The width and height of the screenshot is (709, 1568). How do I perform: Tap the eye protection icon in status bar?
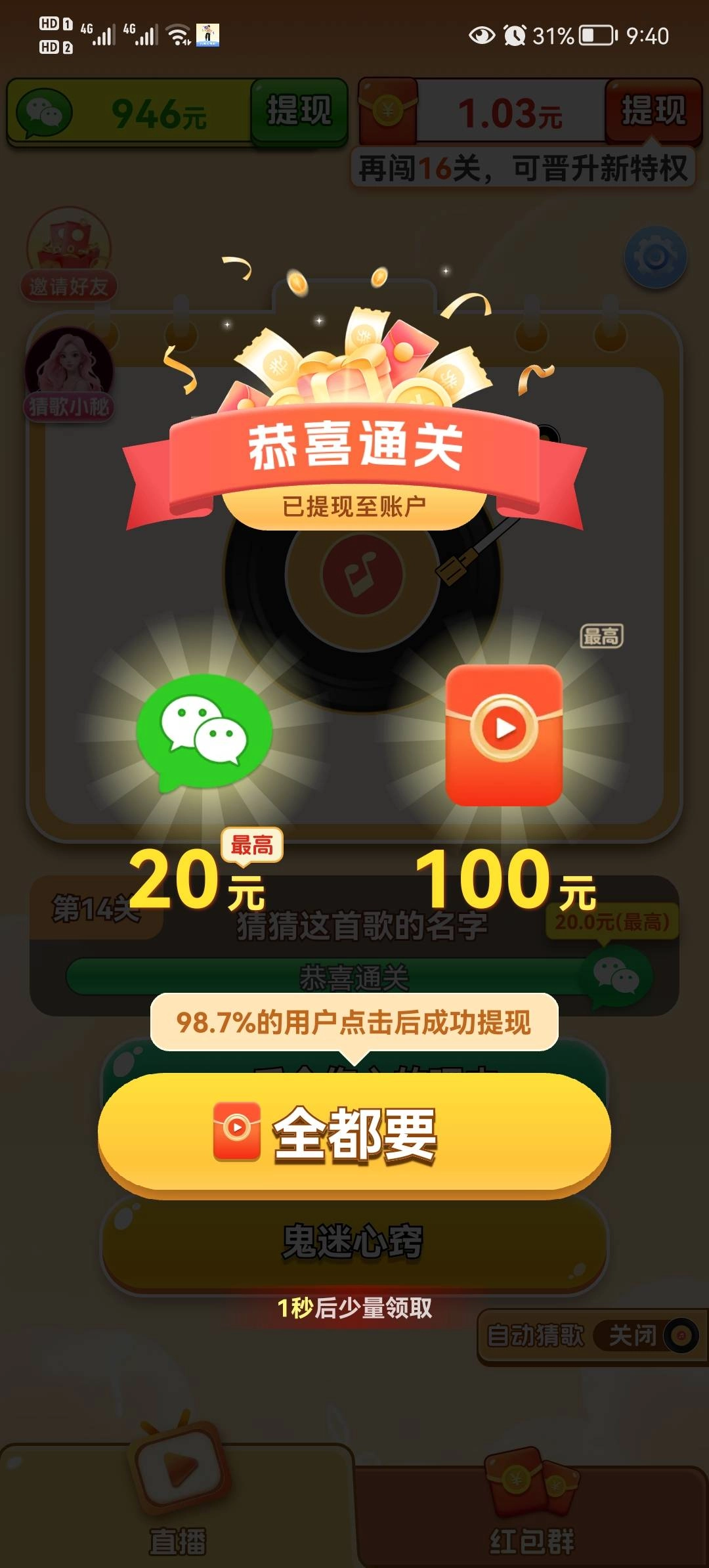(481, 36)
